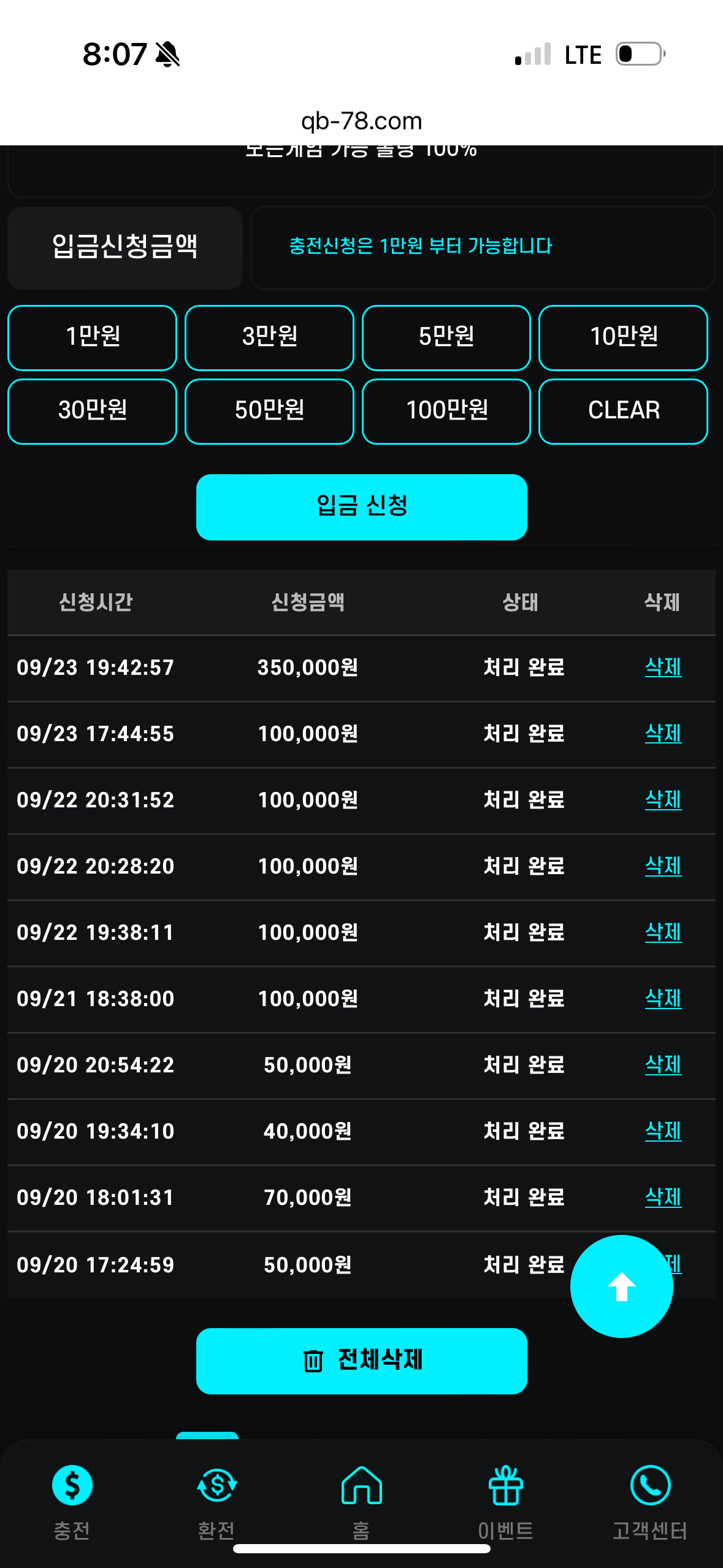Delete the 09/20 20:54:22 record
723x1568 pixels.
click(663, 1064)
